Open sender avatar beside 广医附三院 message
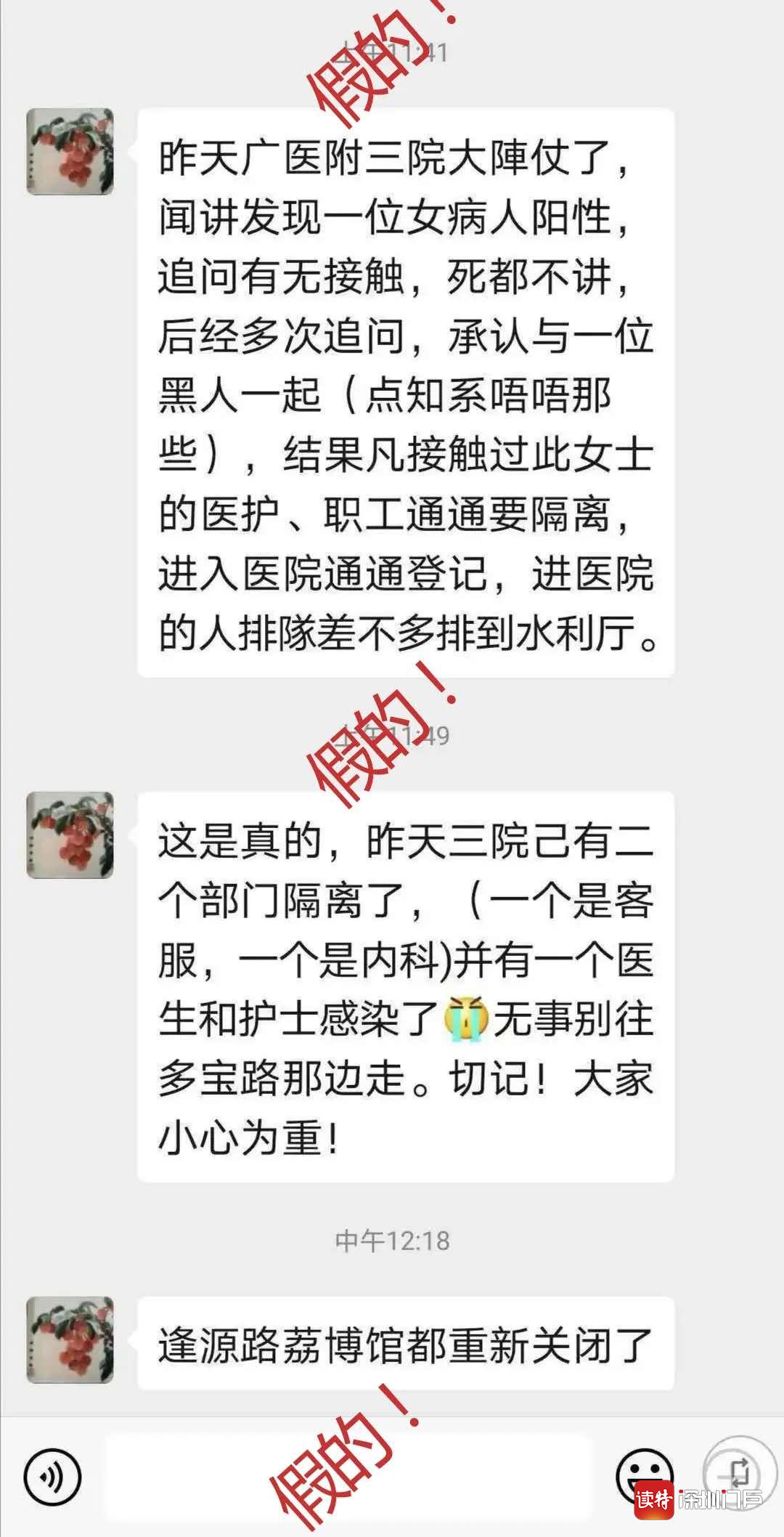The width and height of the screenshot is (784, 1537). point(70,152)
